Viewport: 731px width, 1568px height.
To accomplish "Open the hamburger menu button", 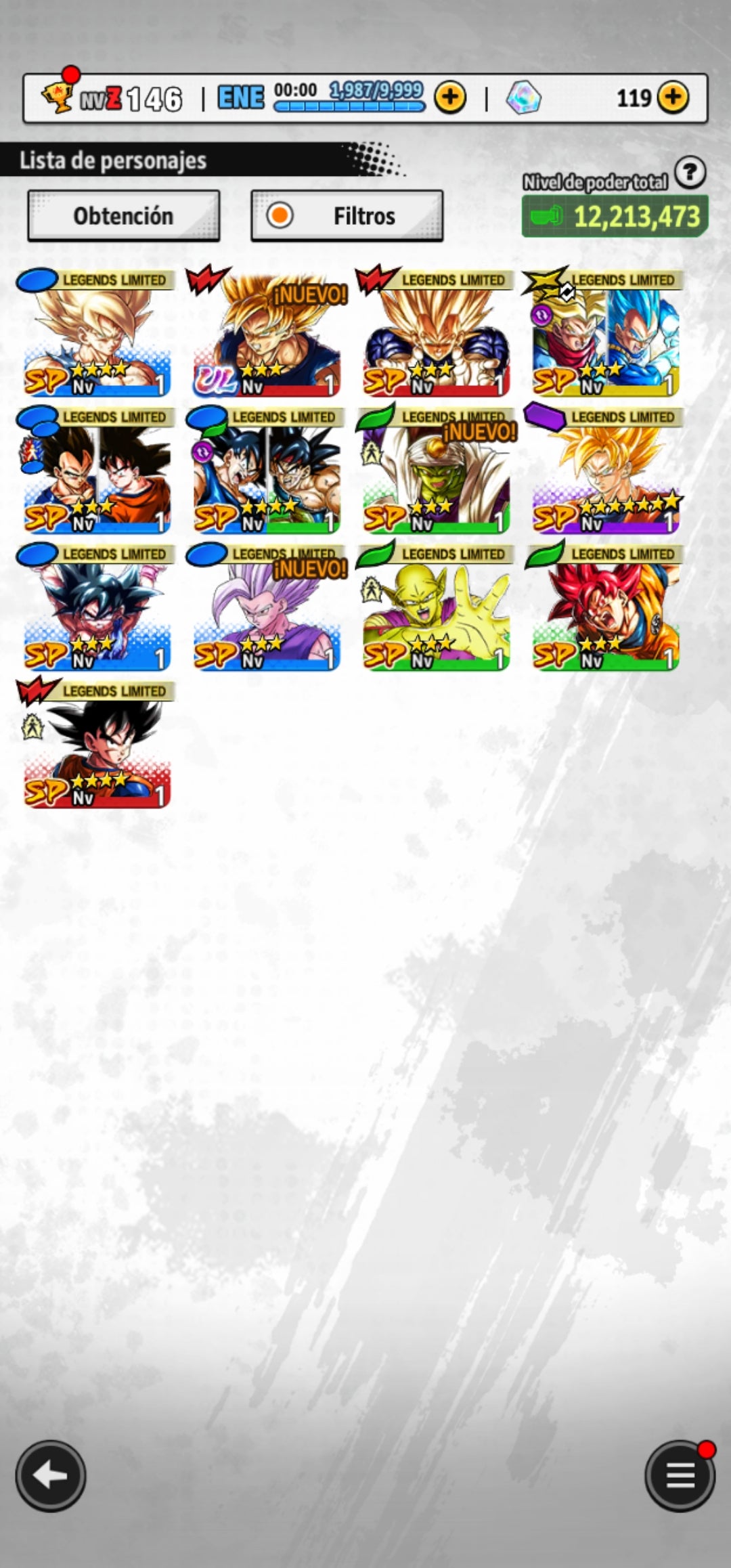I will [x=679, y=1476].
